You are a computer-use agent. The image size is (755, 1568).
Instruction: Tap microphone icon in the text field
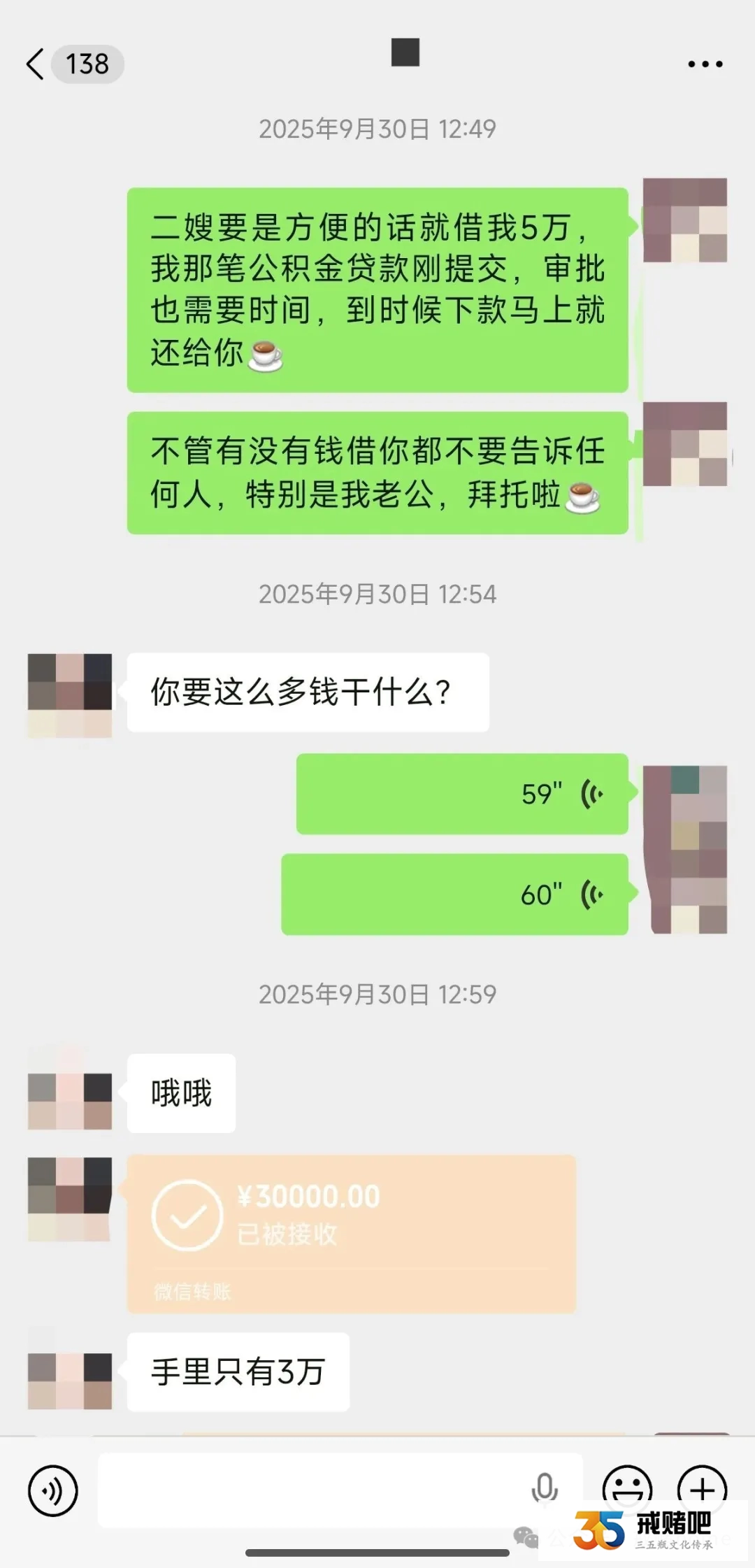pos(545,1488)
